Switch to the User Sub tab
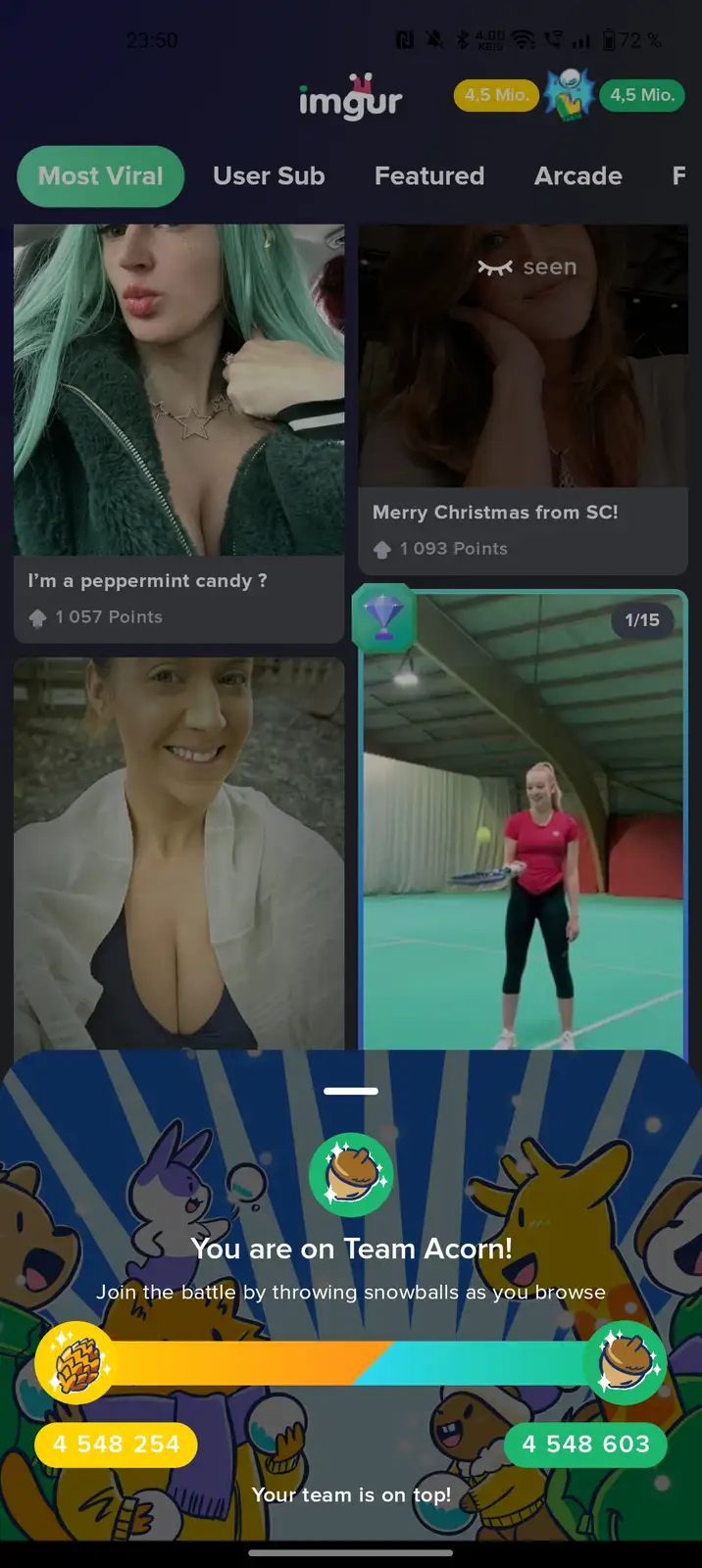The height and width of the screenshot is (1568, 702). click(269, 176)
